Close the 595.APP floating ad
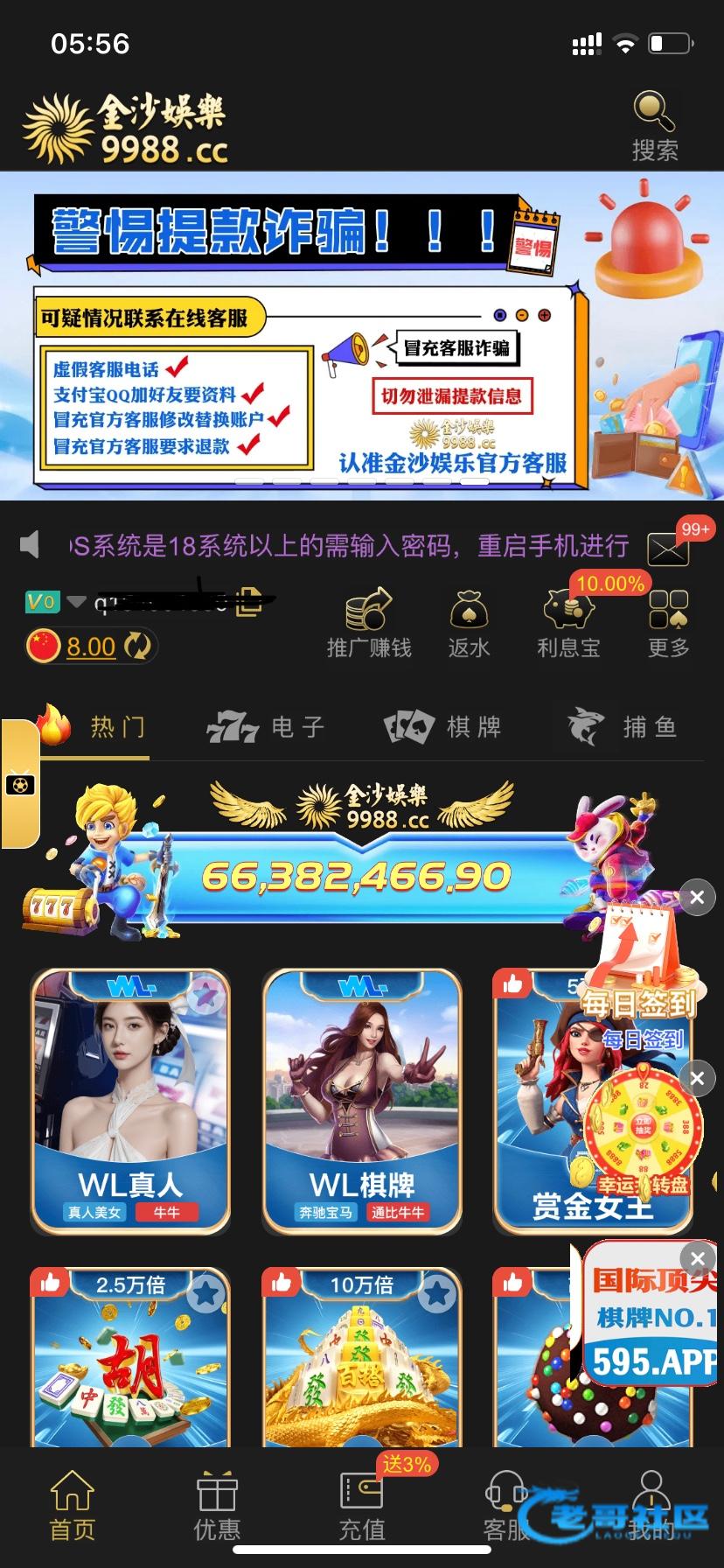The image size is (724, 1568). pyautogui.click(x=697, y=1259)
